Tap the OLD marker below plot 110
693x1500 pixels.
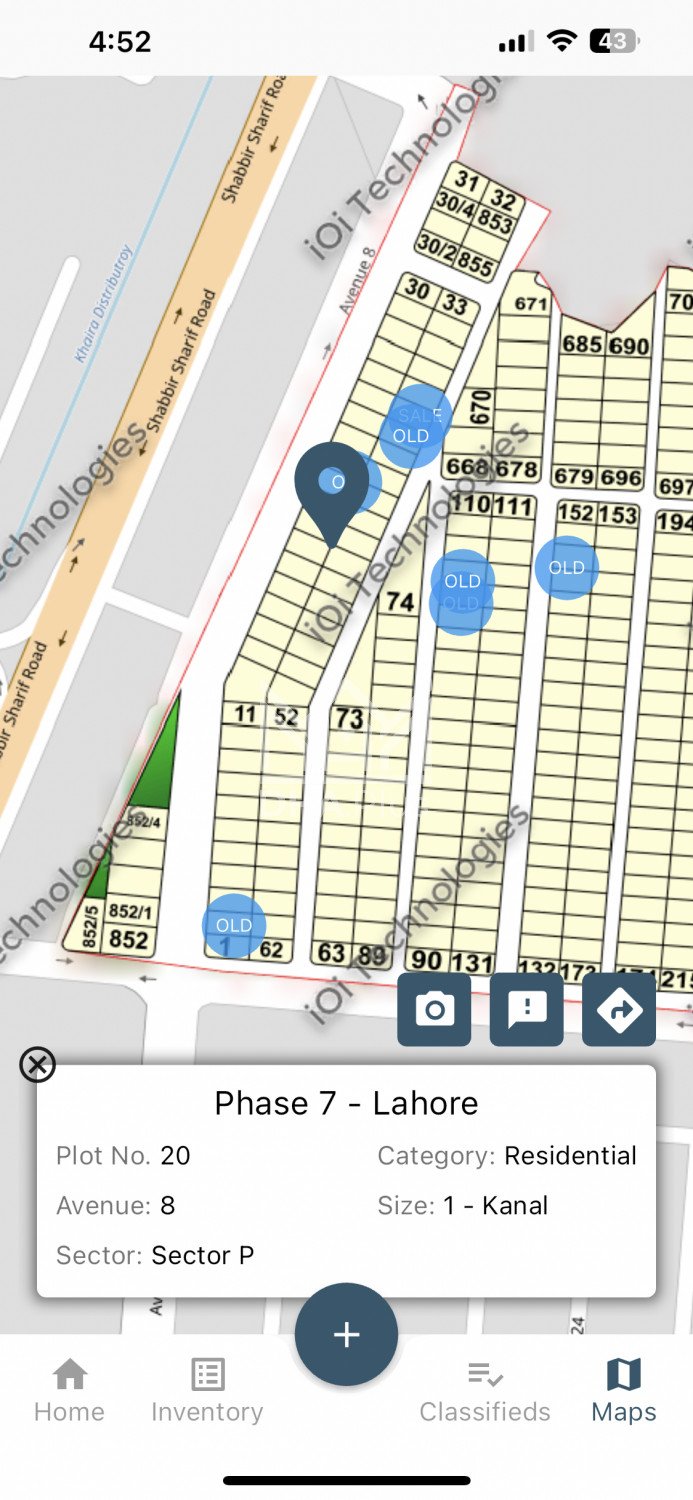point(462,582)
